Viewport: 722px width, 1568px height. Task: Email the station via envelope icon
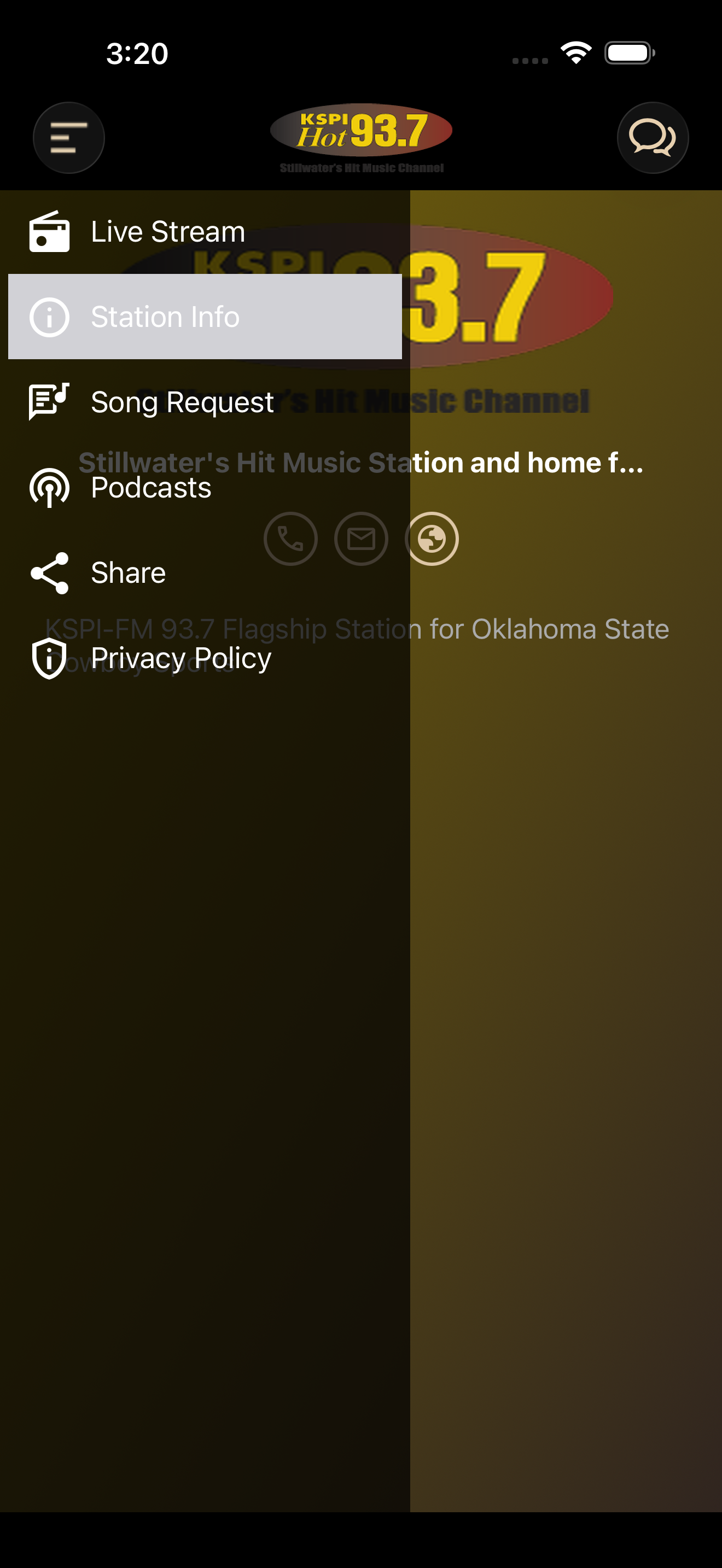coord(361,539)
